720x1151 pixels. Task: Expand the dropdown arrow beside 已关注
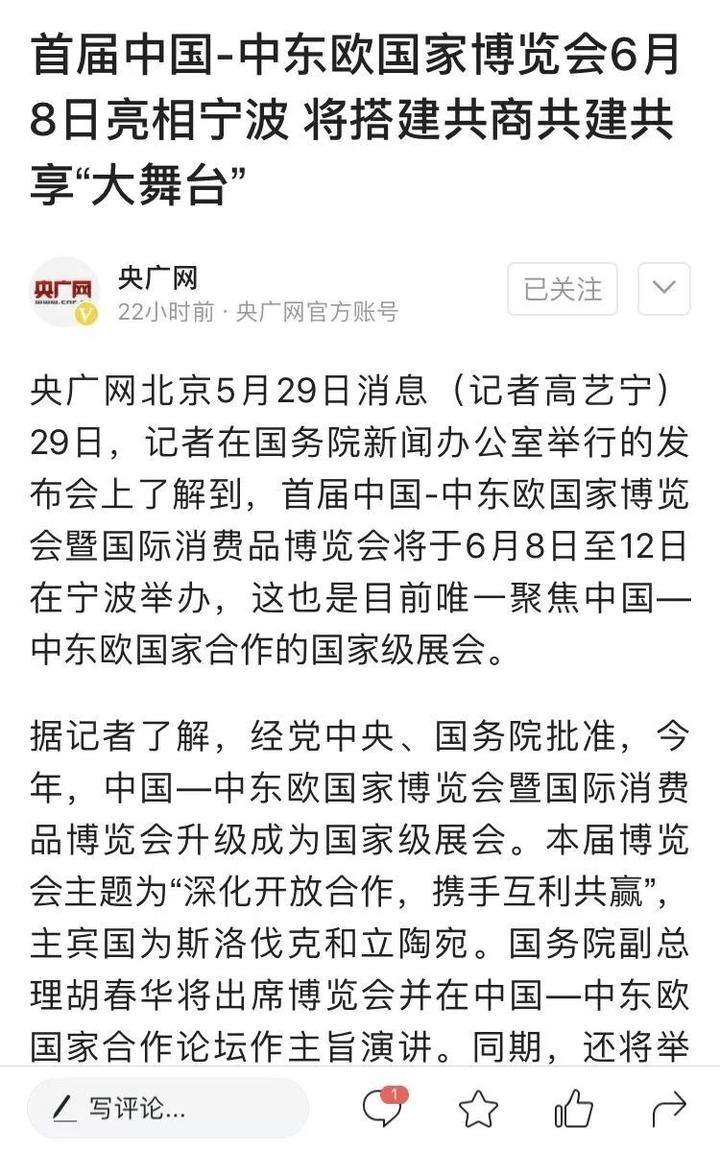pos(664,289)
